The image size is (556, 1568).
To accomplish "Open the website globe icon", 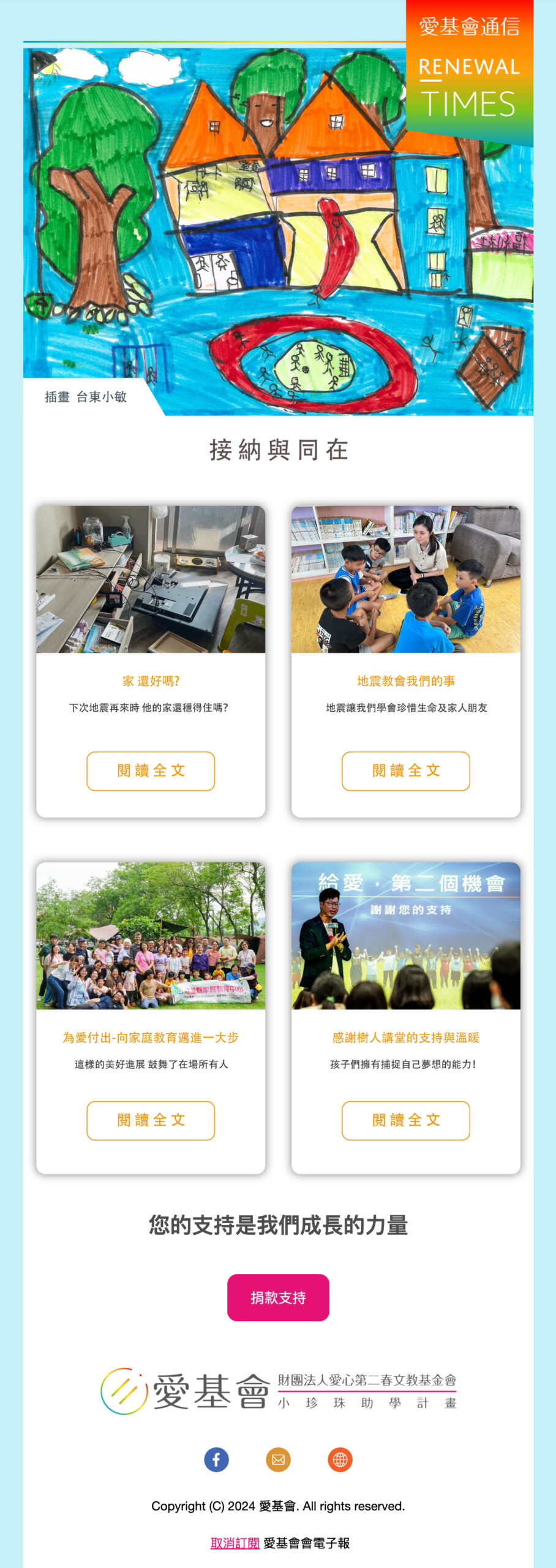I will [340, 1460].
